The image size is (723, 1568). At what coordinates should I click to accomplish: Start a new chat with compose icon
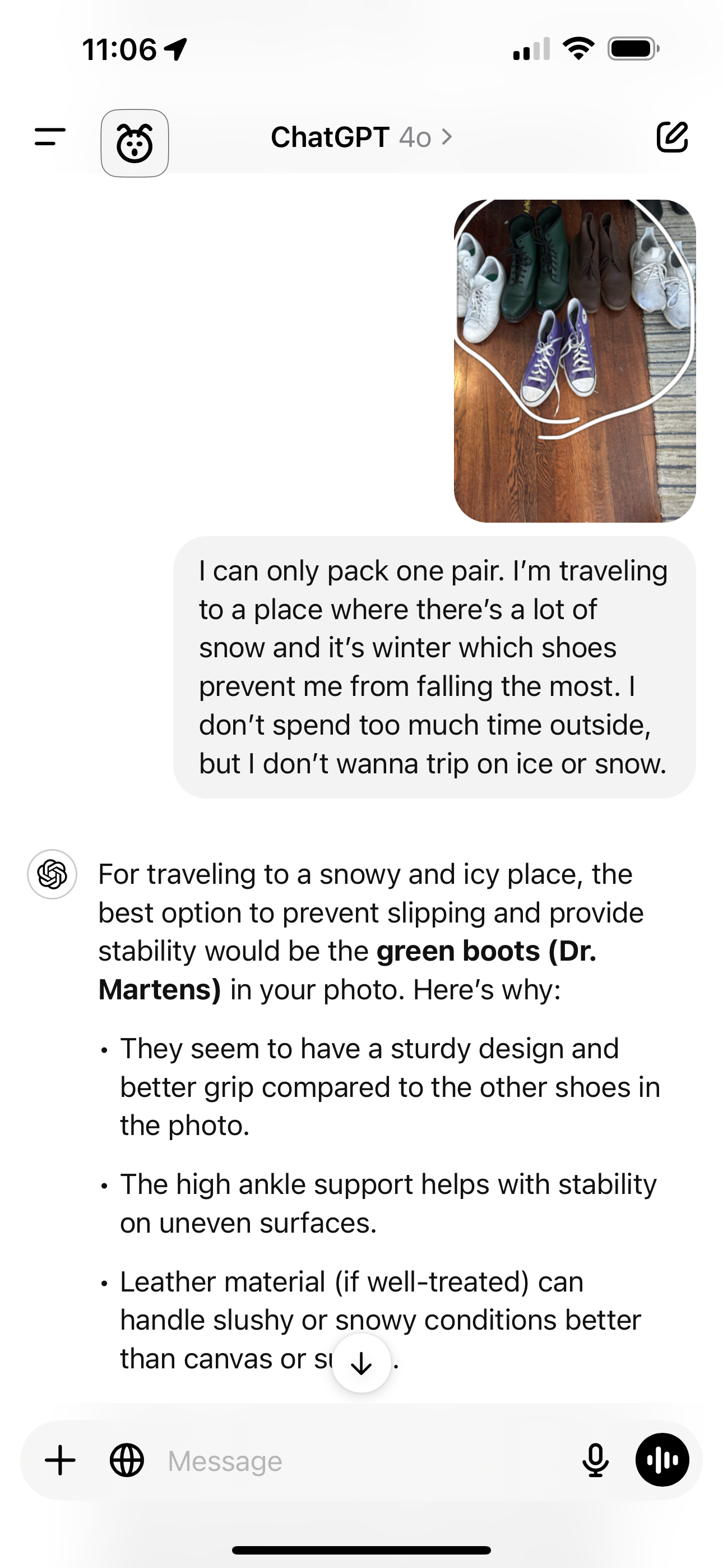[x=672, y=137]
